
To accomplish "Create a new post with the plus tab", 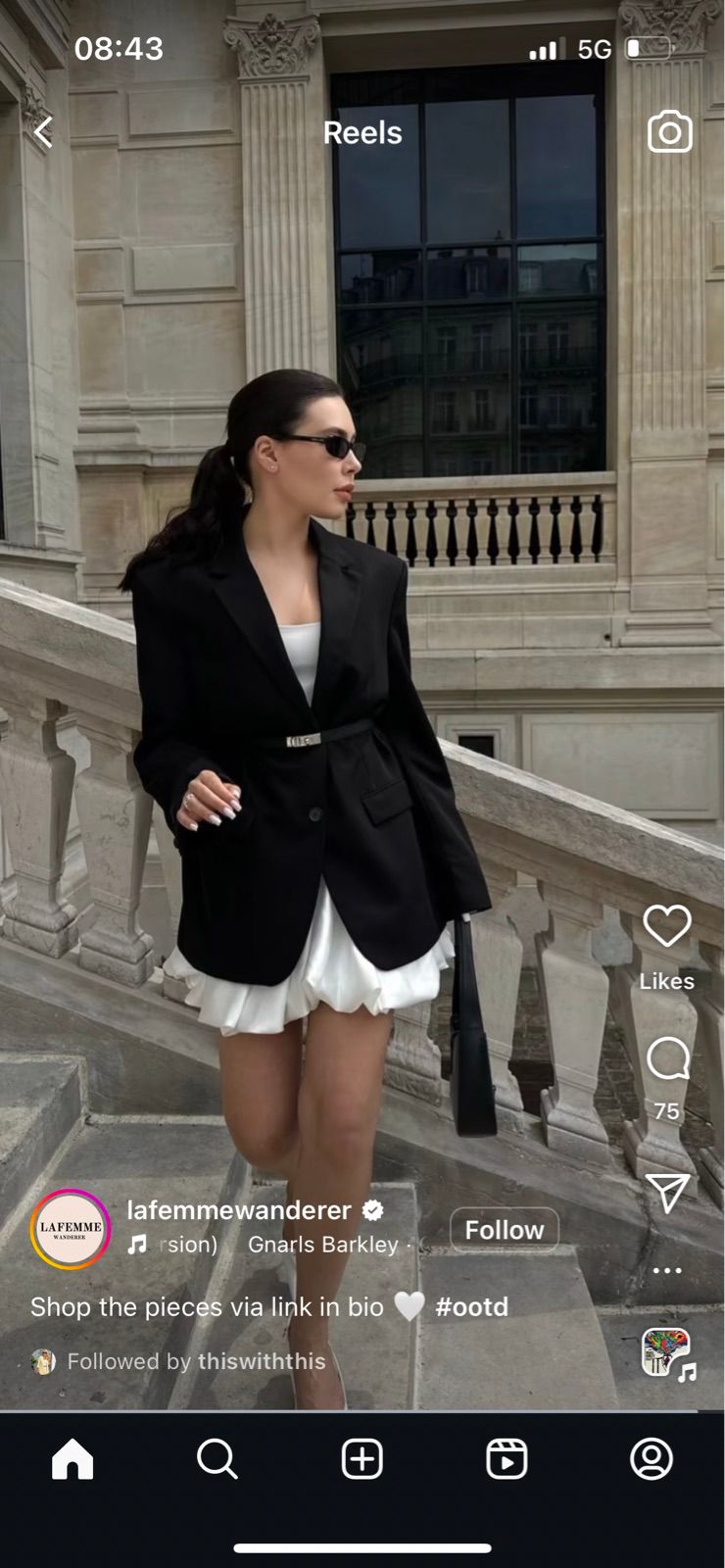I will 362,1459.
